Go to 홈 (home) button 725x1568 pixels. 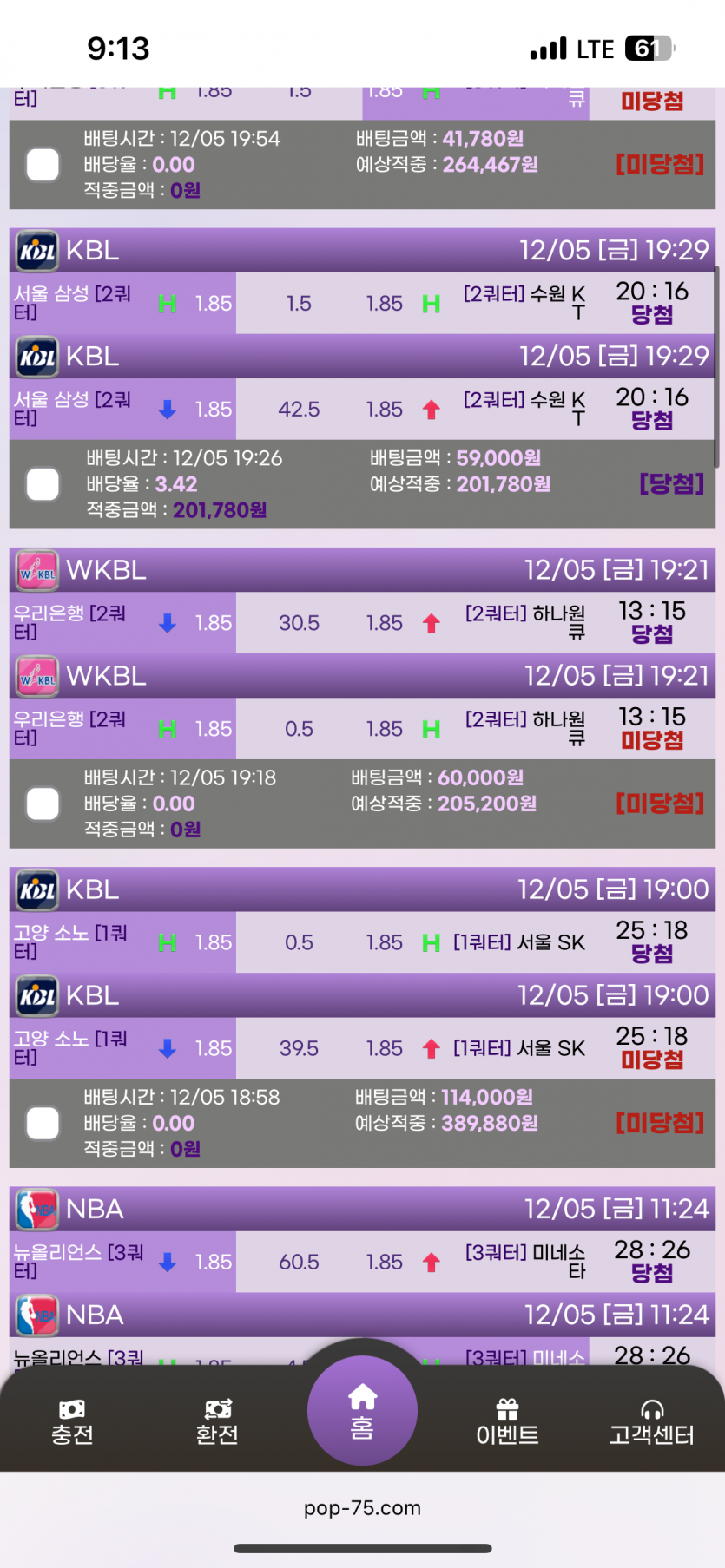pos(362,1411)
